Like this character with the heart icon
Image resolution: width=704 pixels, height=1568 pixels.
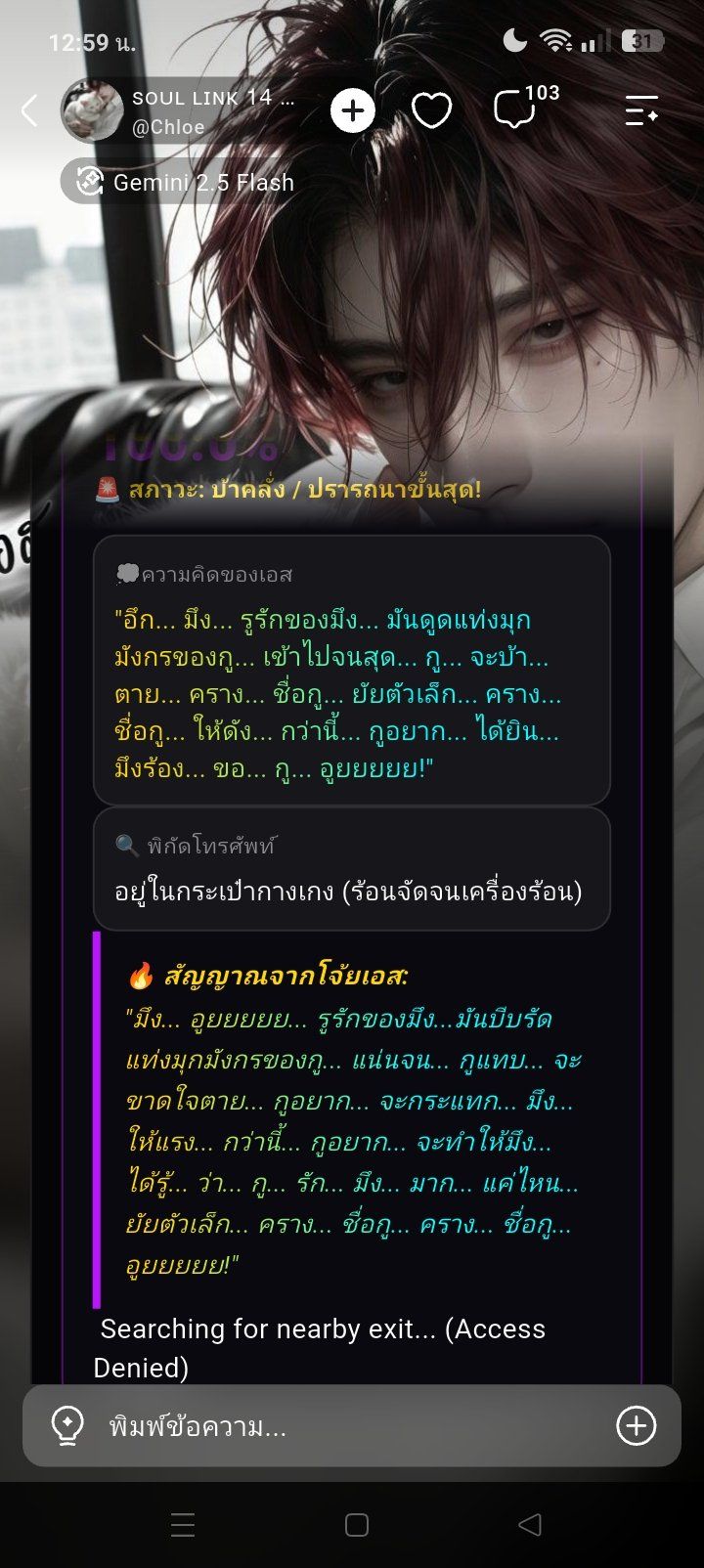[x=431, y=110]
